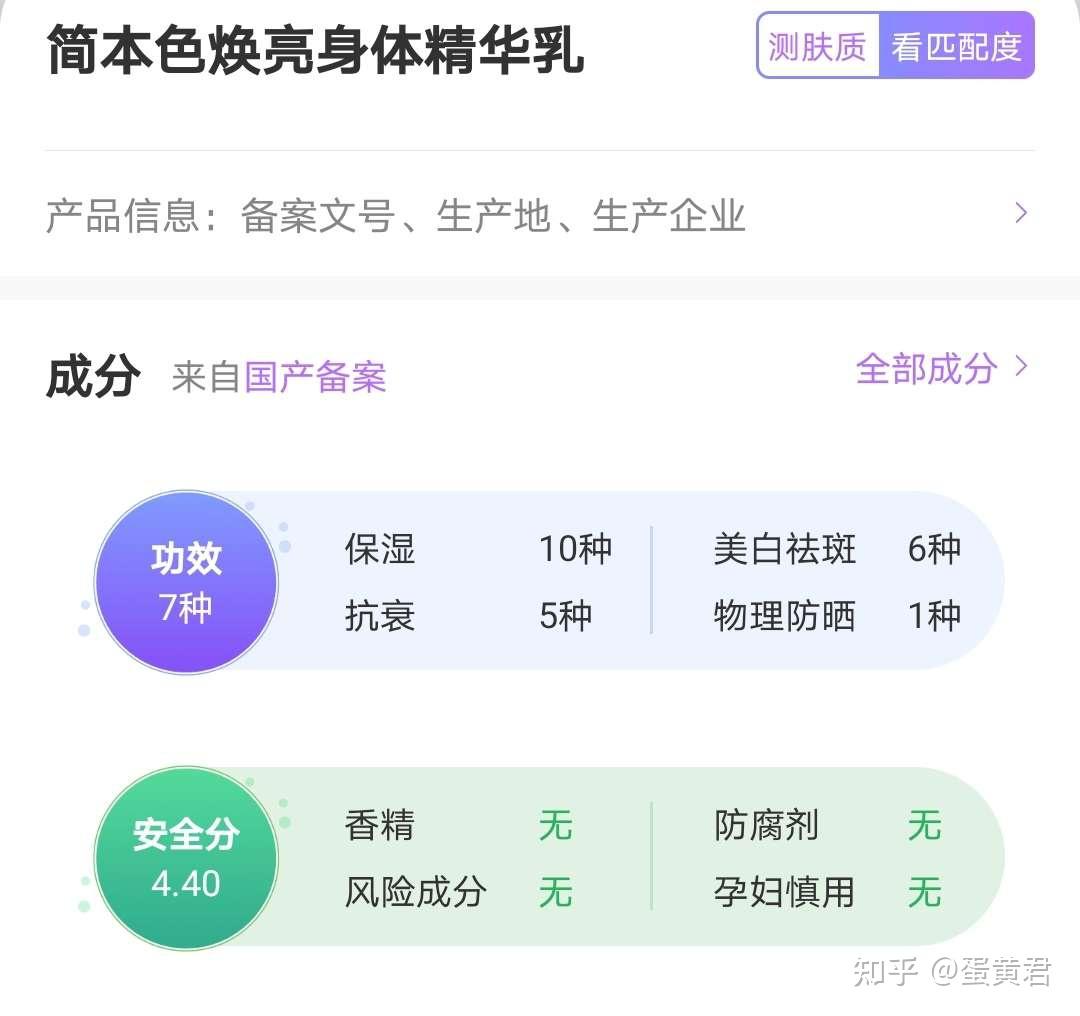Open the 产品信息 details row
The image size is (1080, 1016).
(x=538, y=215)
